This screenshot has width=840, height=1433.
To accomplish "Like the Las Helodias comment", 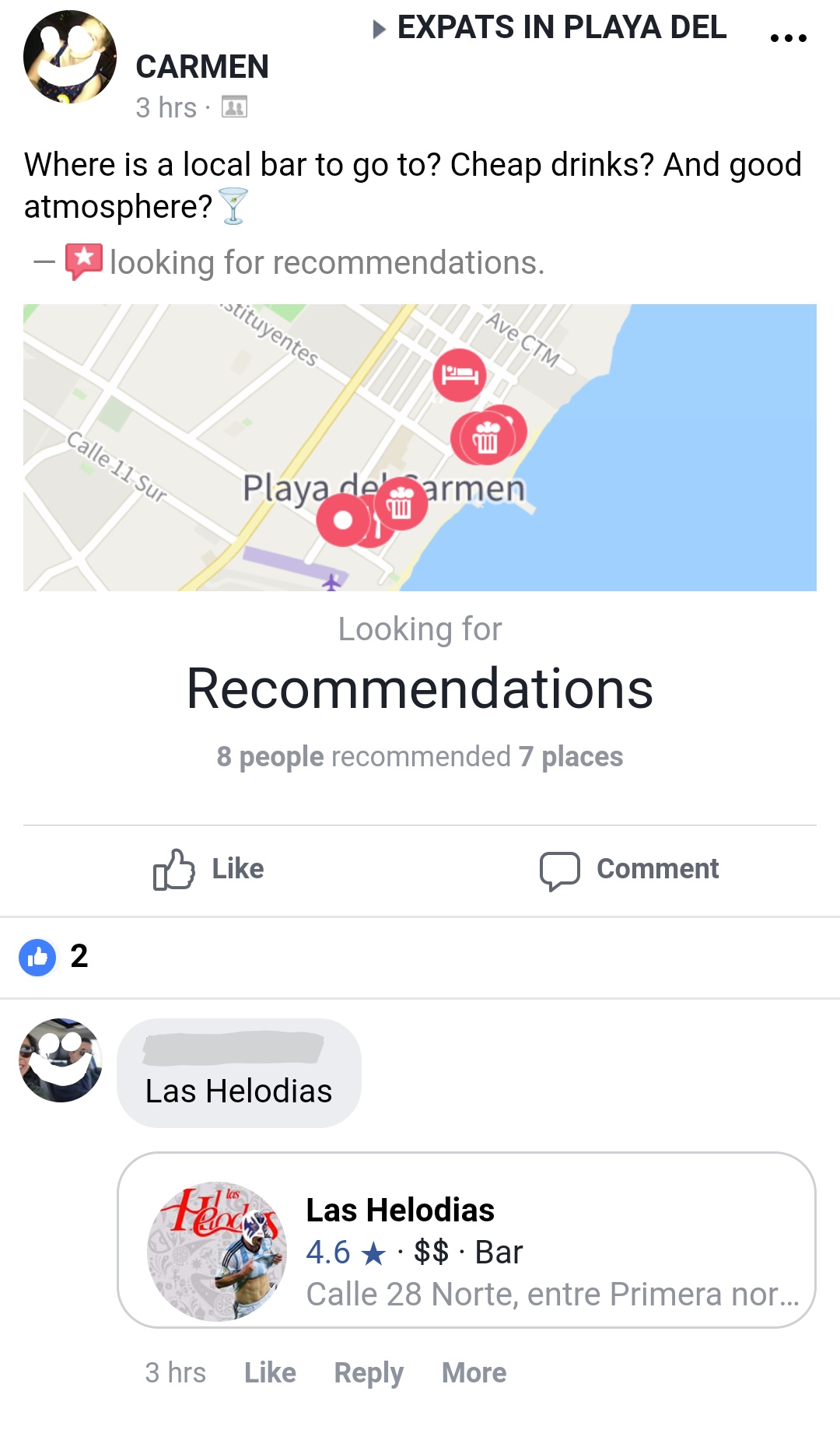I will coord(270,1373).
